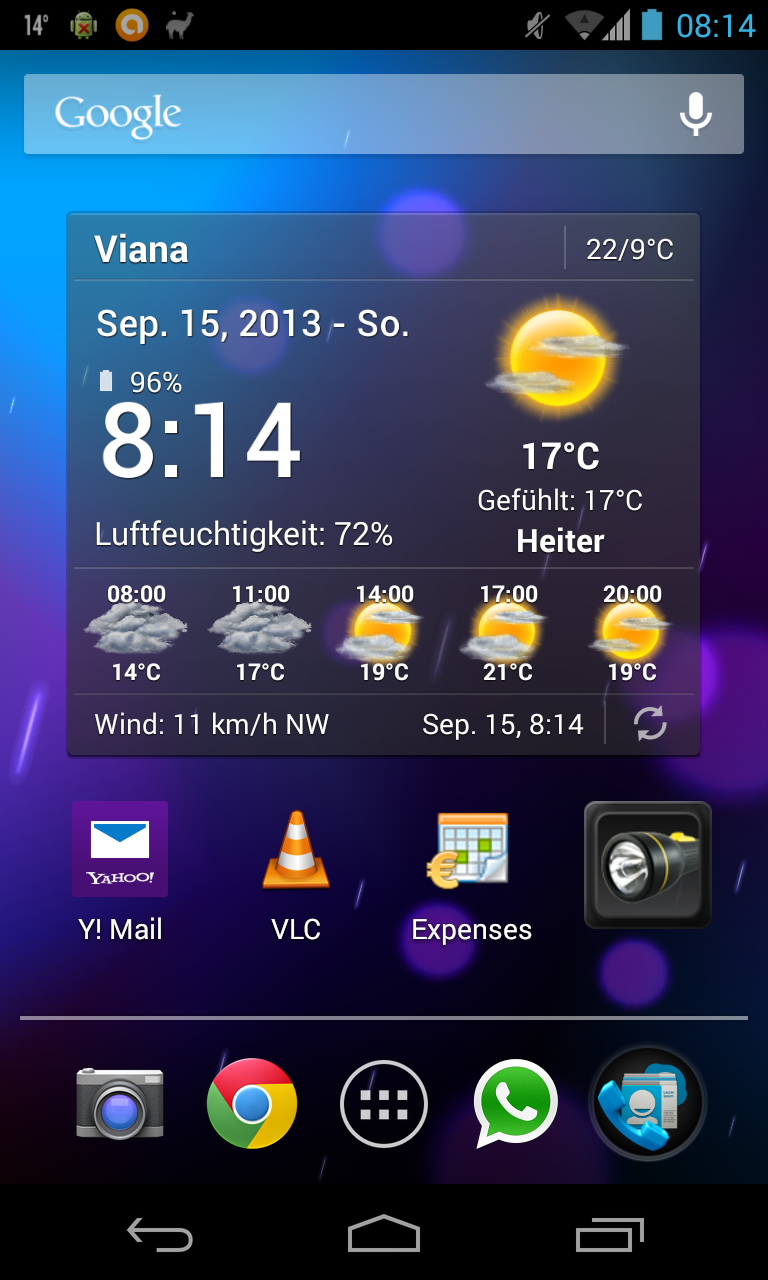The width and height of the screenshot is (768, 1280).
Task: Open the Expenses app
Action: click(x=472, y=850)
